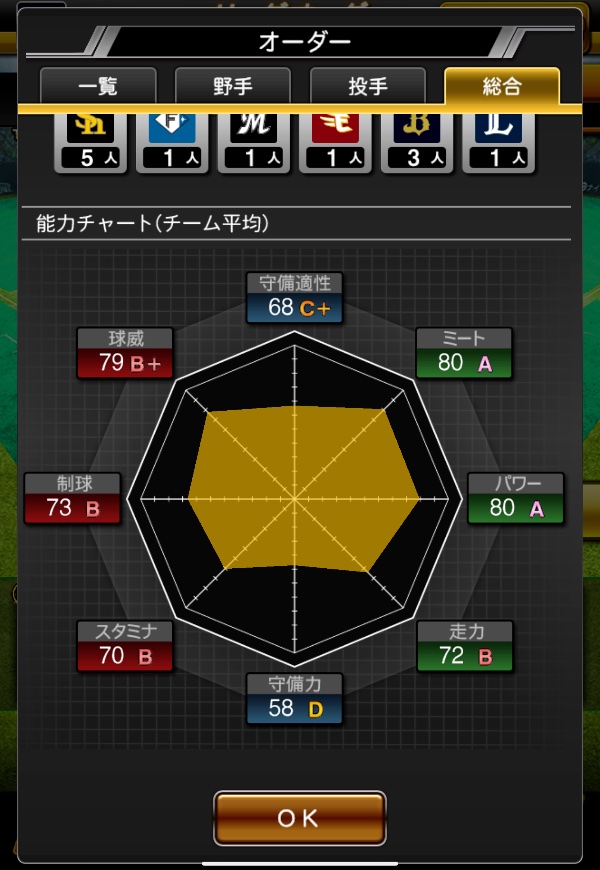Switch to the 一覧 tab
Screen dimensions: 600x870
point(98,86)
